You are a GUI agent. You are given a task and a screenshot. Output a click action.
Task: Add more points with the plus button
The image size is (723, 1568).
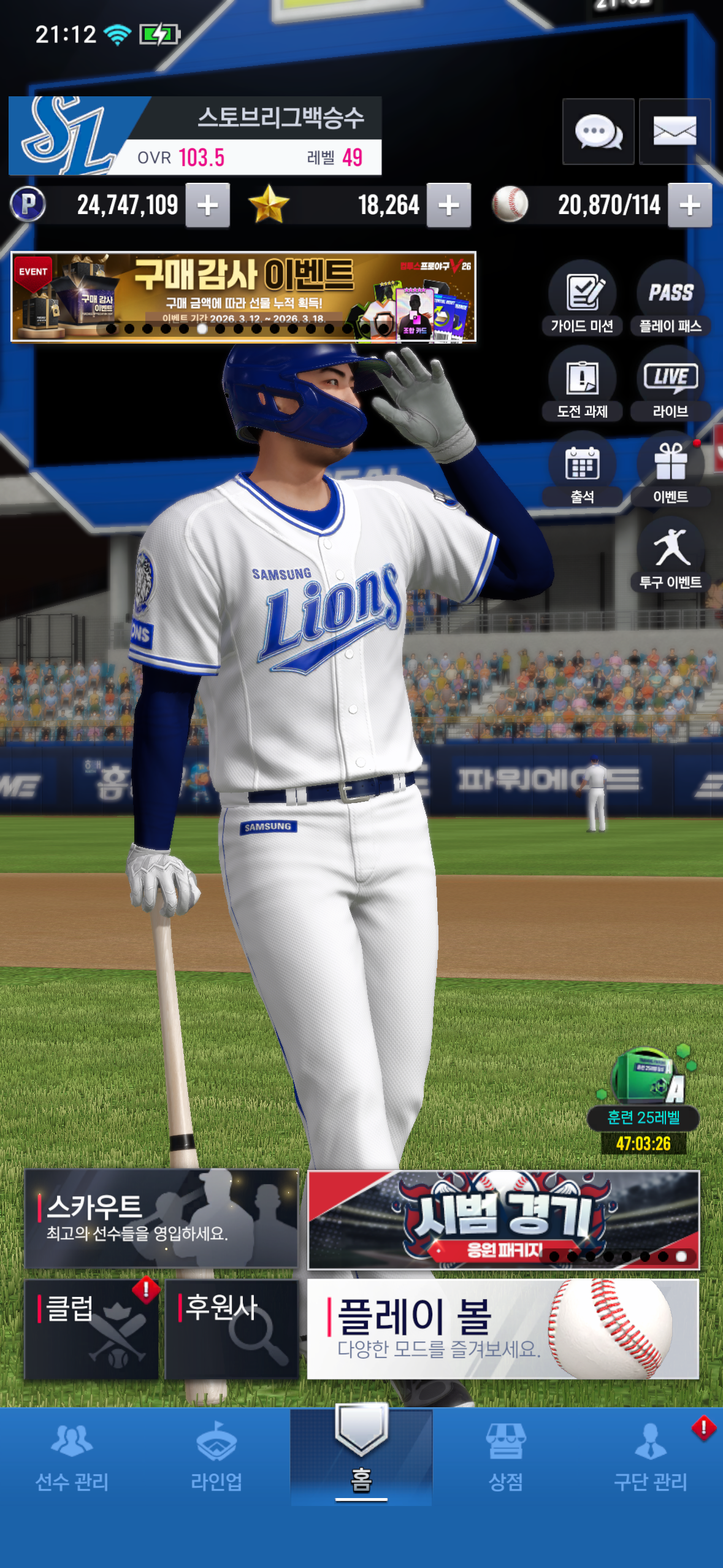(208, 206)
